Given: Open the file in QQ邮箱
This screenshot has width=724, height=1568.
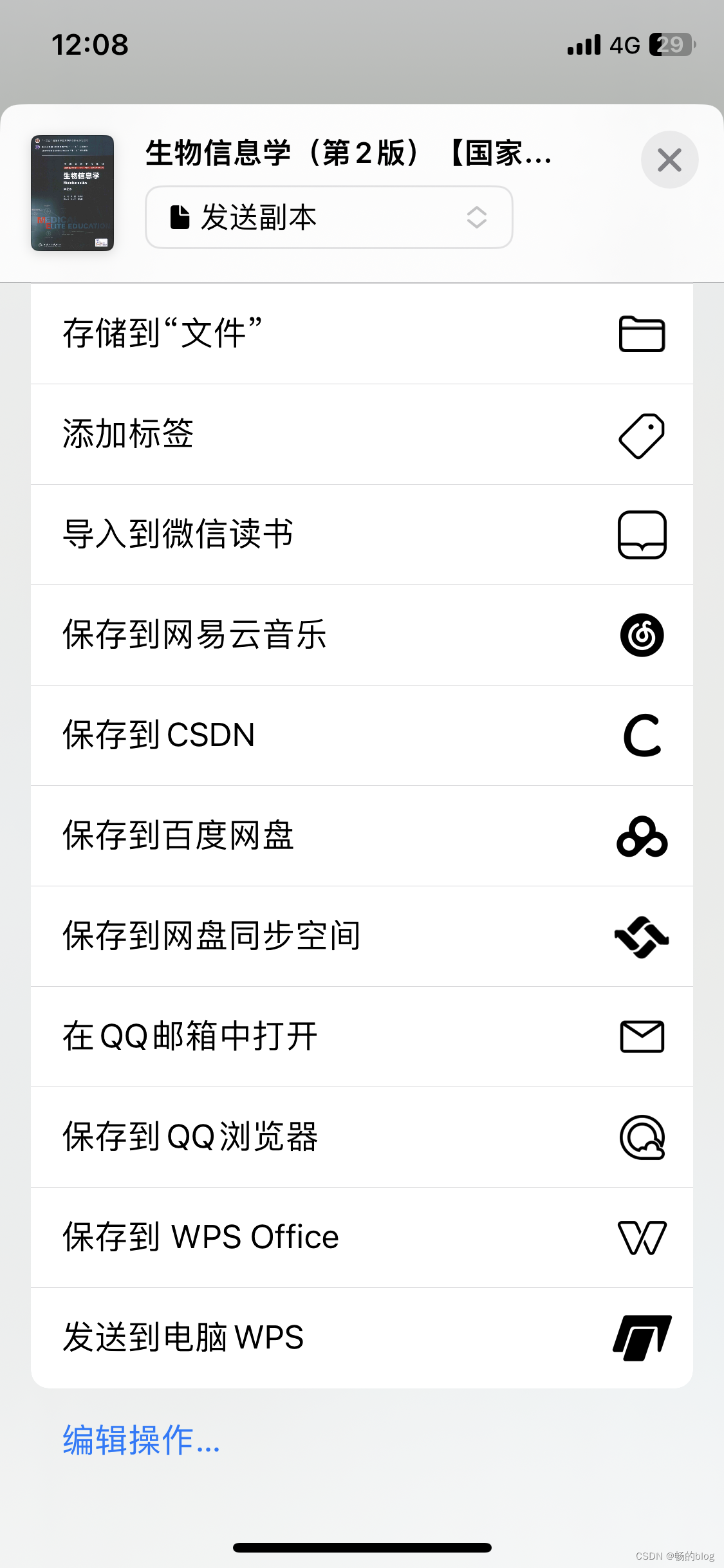Looking at the screenshot, I should pos(362,1037).
